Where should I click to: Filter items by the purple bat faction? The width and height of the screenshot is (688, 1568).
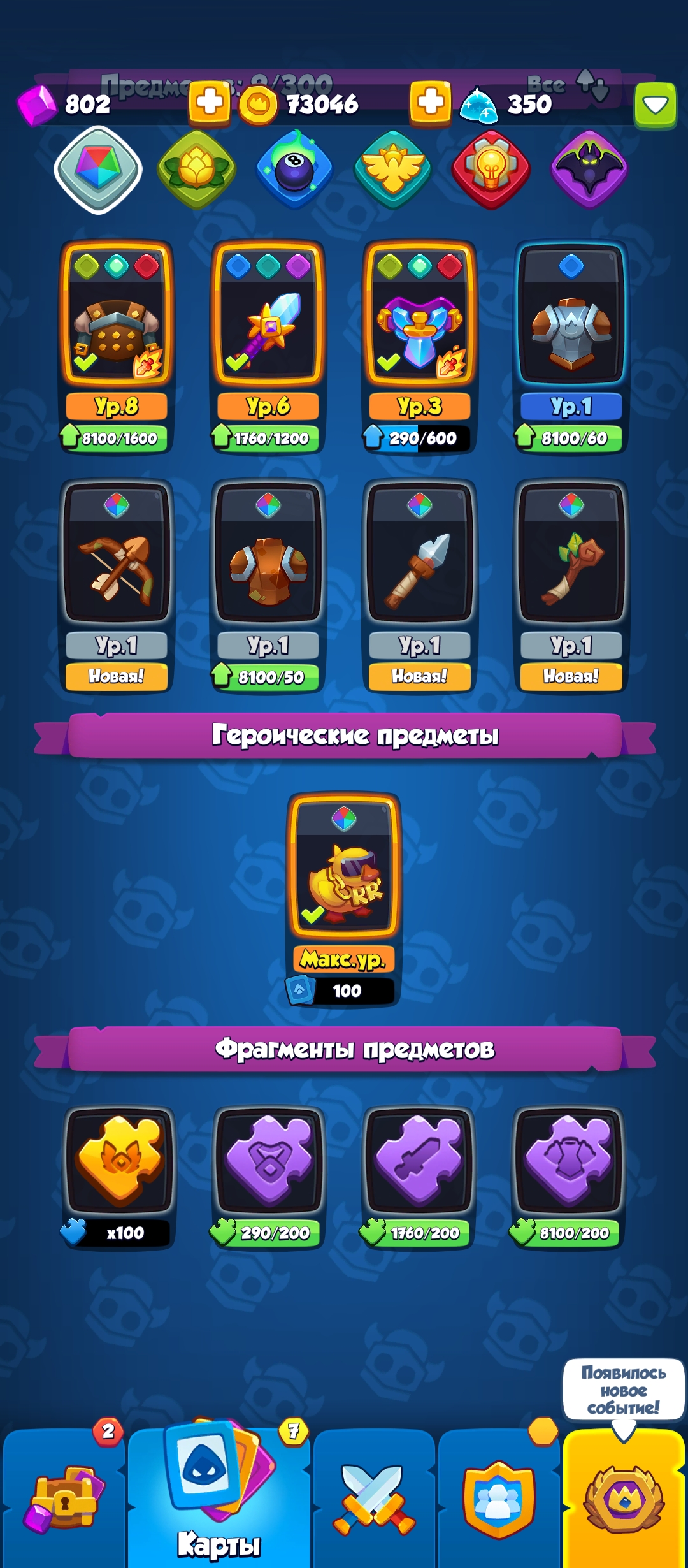tap(590, 170)
